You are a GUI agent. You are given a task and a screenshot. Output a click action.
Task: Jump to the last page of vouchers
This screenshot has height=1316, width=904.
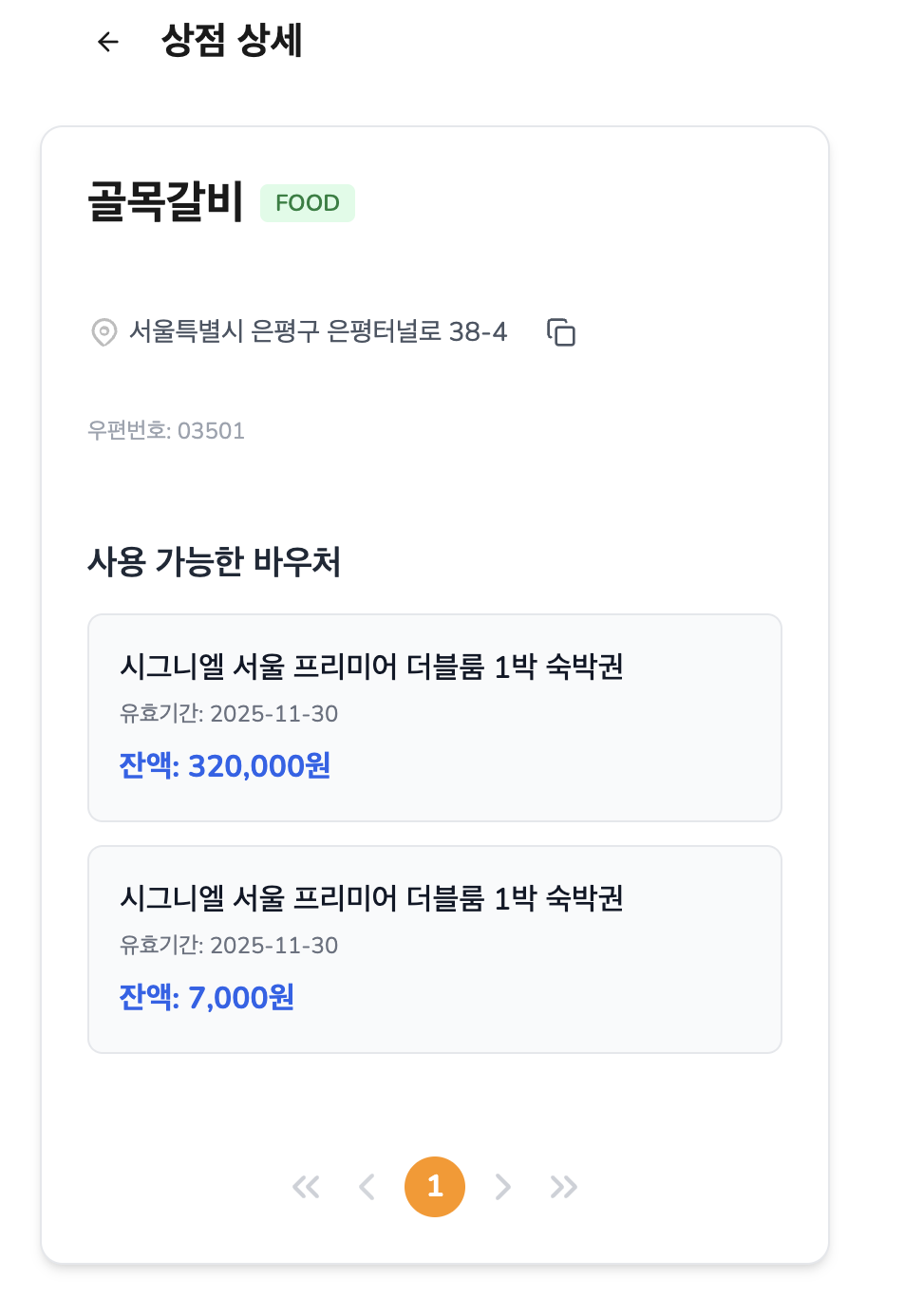click(x=564, y=1187)
